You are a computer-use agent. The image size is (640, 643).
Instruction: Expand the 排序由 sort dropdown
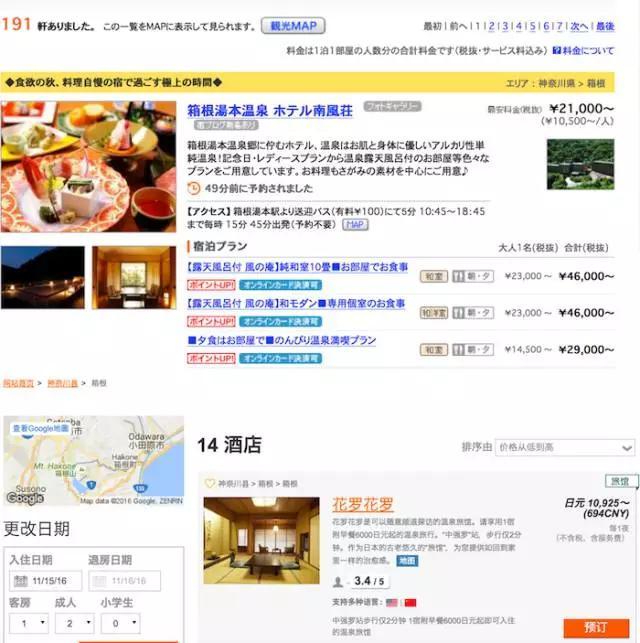coord(564,448)
